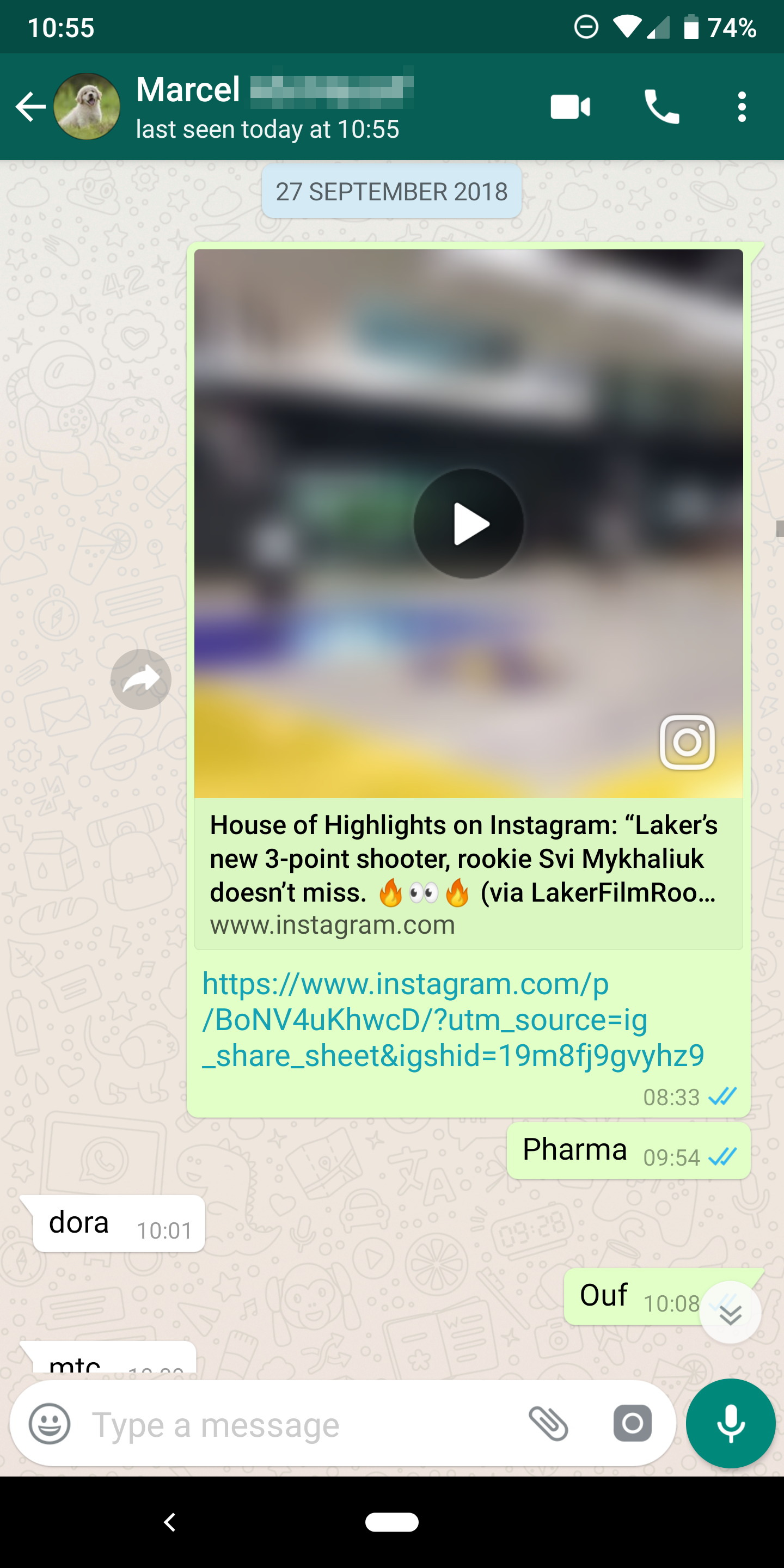Tap the system back button

(x=170, y=1522)
